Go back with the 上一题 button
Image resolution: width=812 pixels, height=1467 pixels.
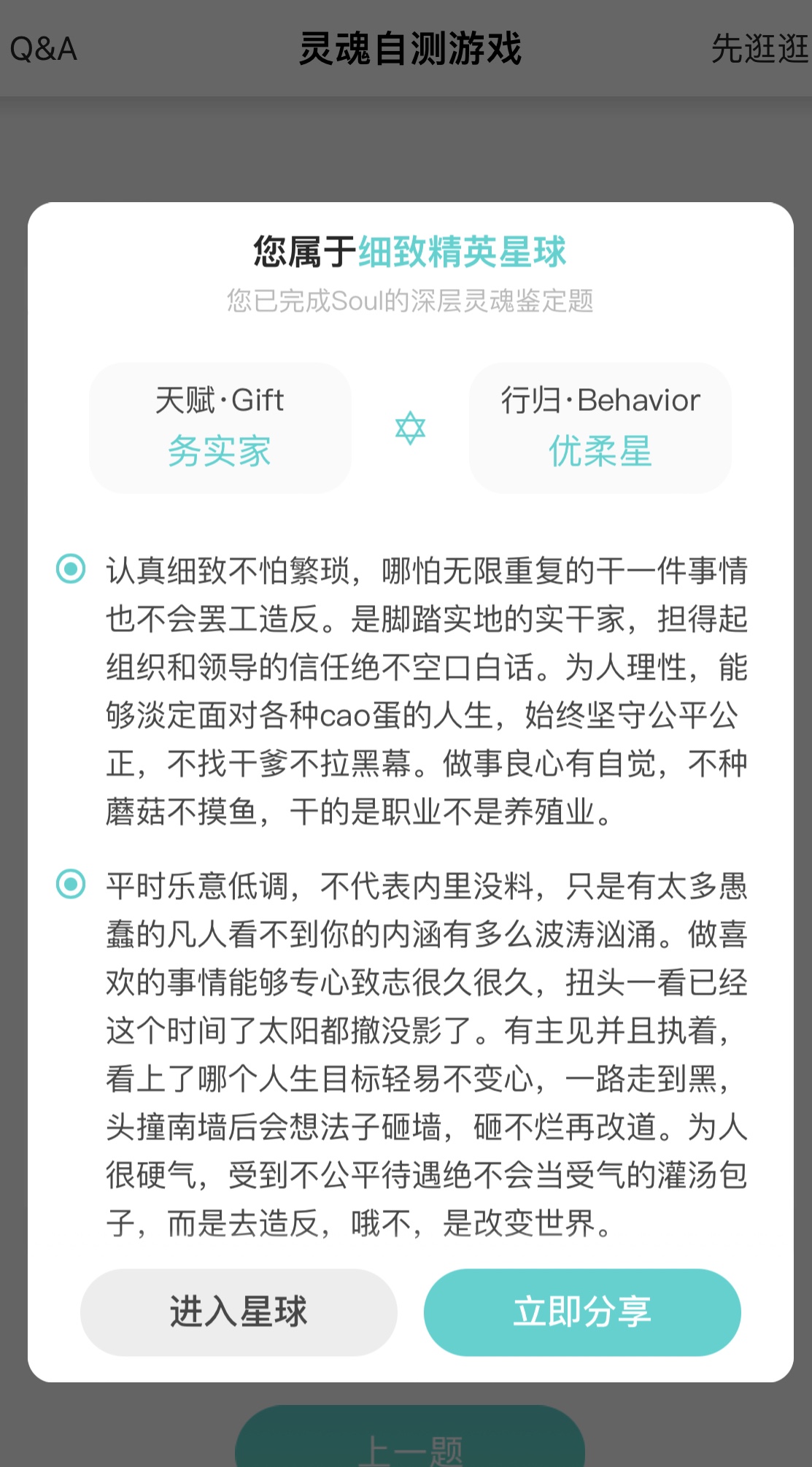[x=410, y=1436]
